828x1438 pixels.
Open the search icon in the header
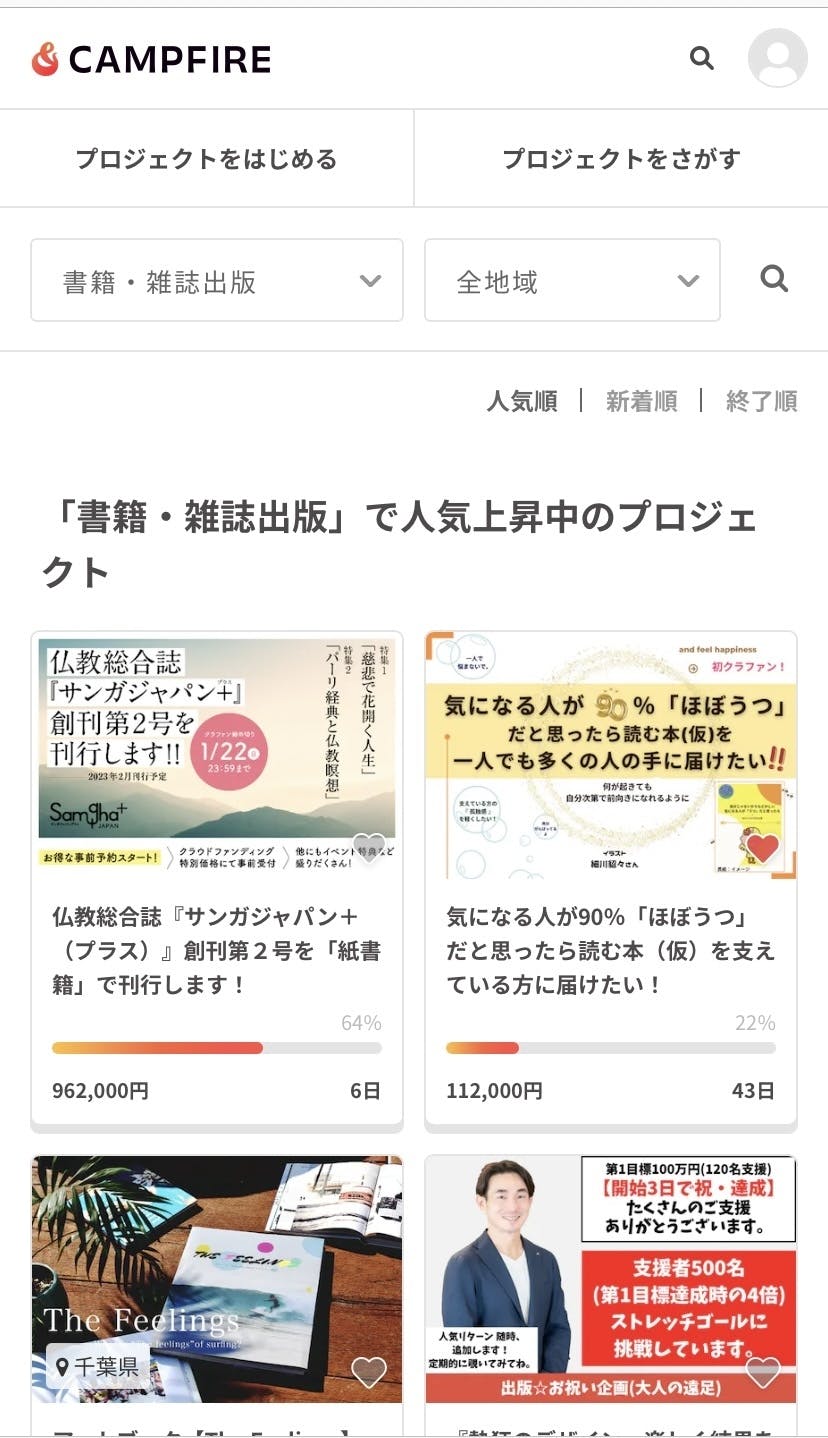pos(702,59)
